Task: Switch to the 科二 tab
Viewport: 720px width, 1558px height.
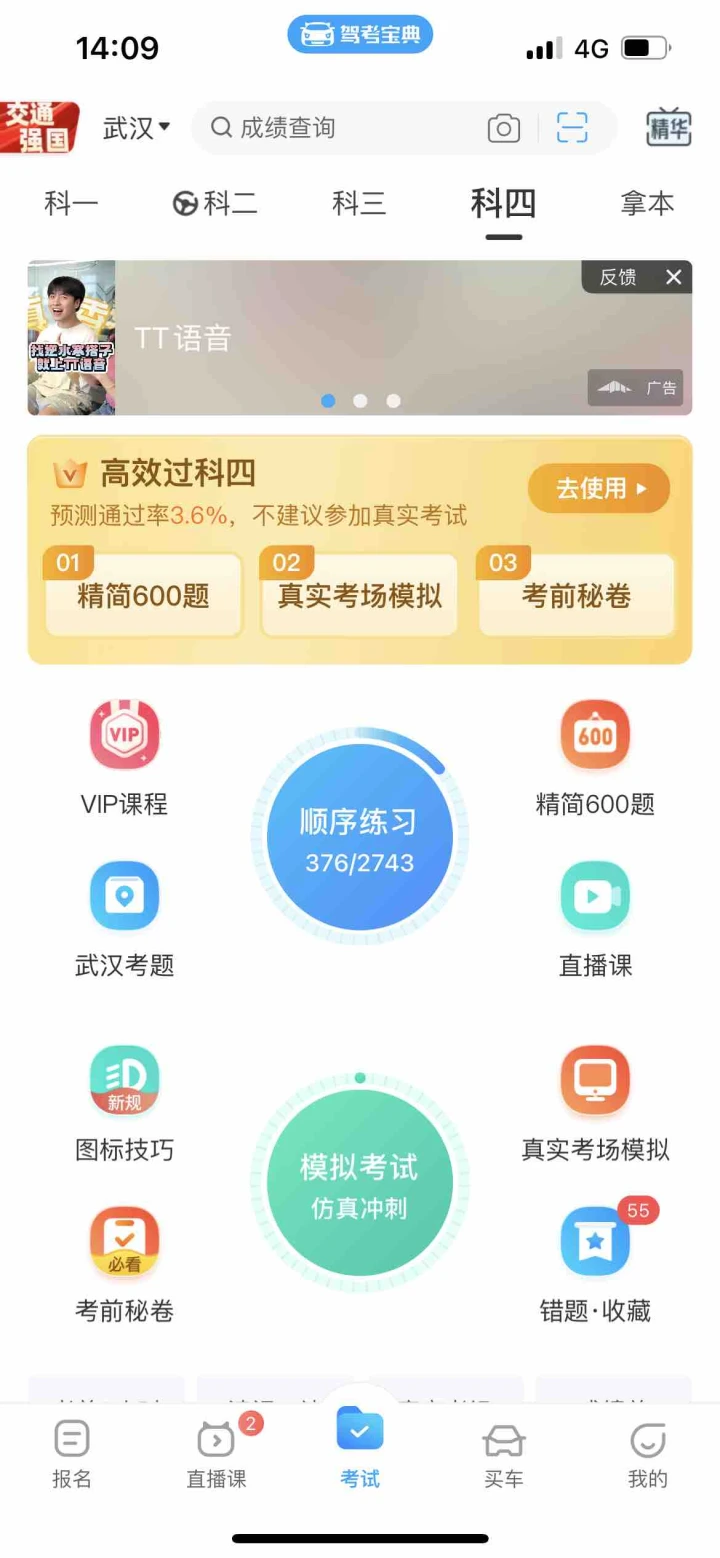Action: 215,204
